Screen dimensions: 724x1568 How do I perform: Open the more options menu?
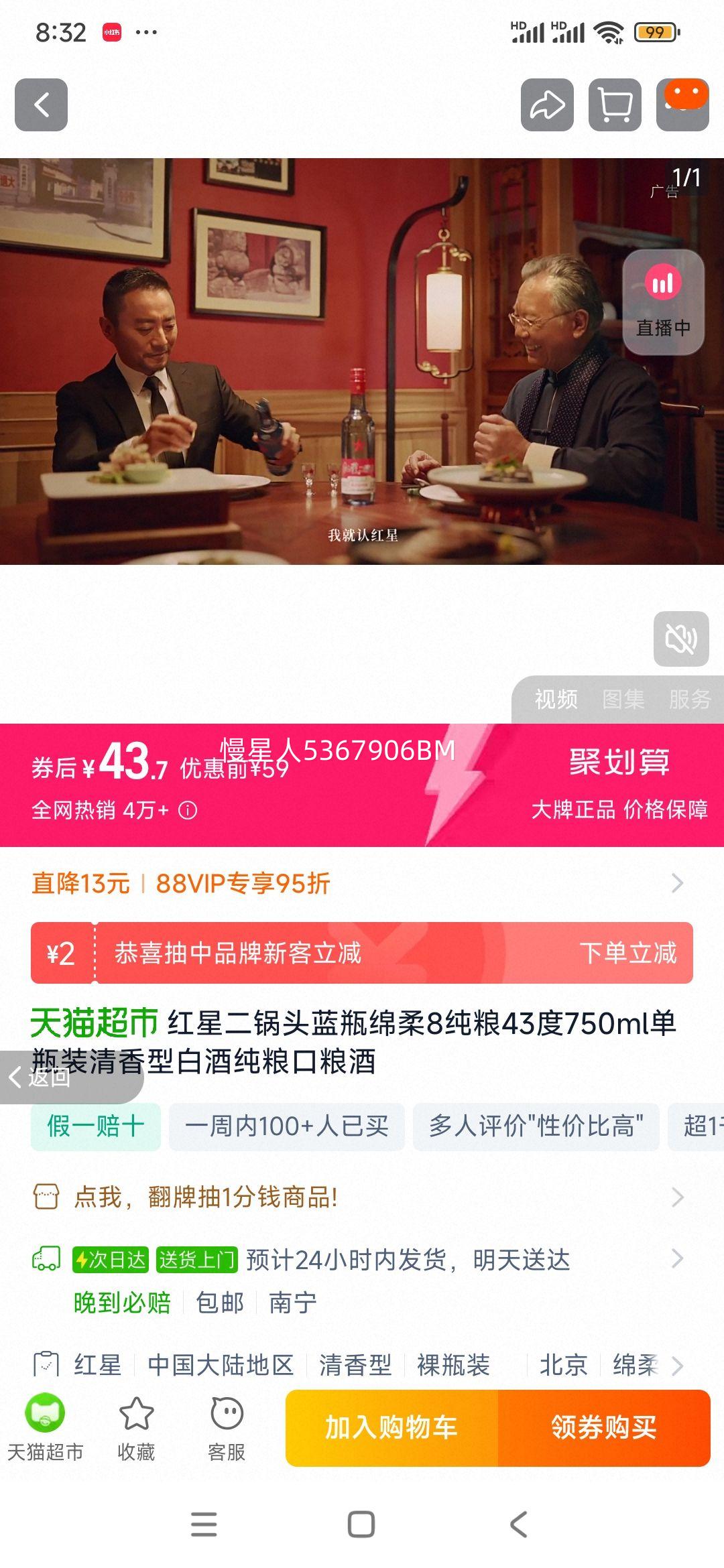(x=682, y=105)
